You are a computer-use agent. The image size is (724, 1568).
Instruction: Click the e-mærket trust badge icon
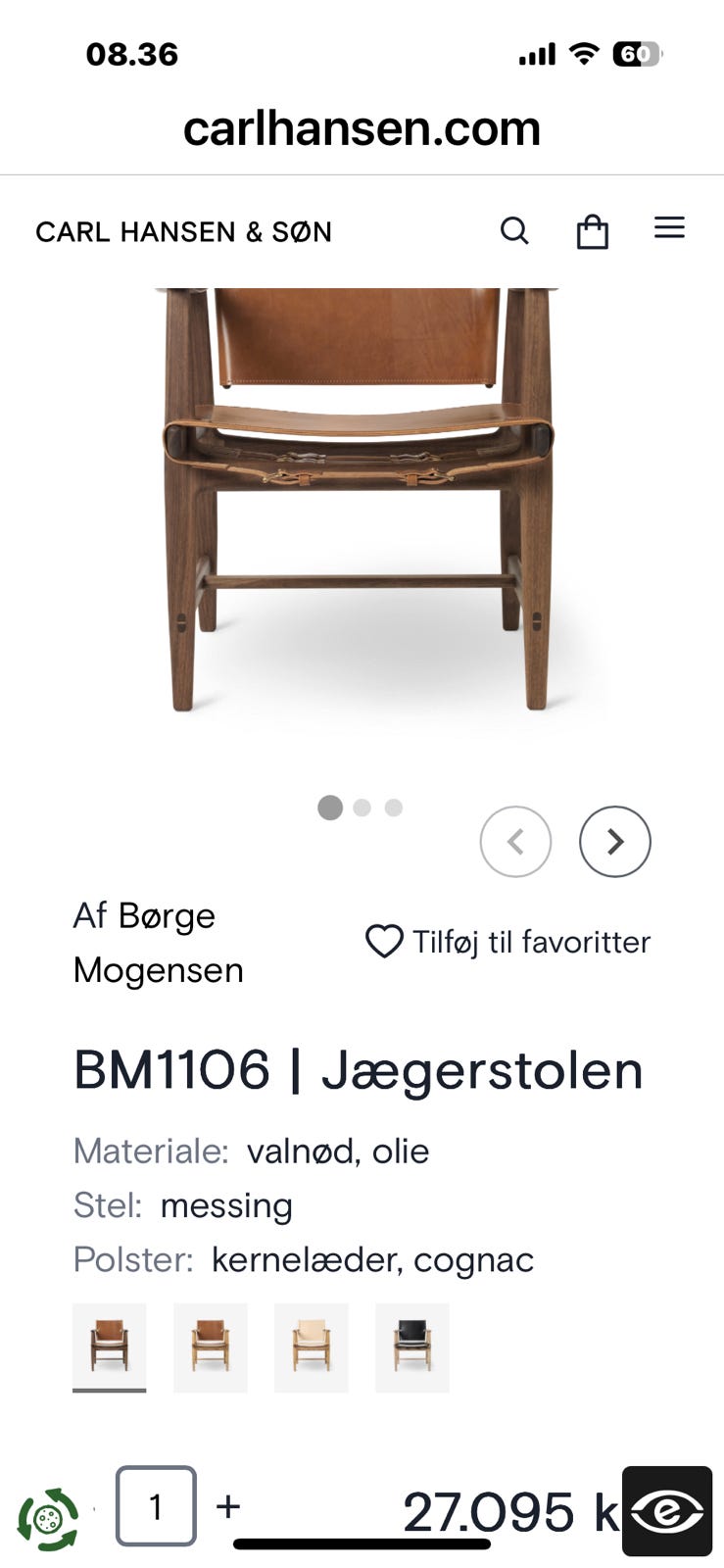coord(669,1510)
